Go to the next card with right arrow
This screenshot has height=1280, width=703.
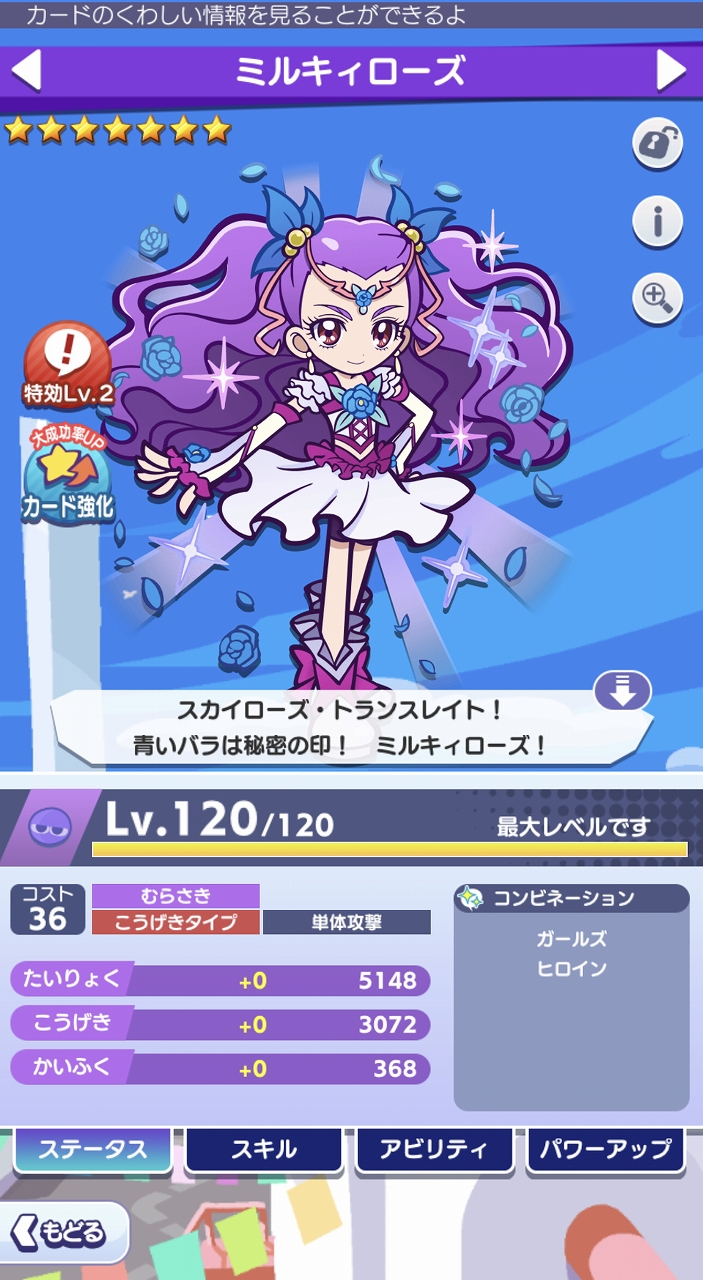tap(671, 72)
